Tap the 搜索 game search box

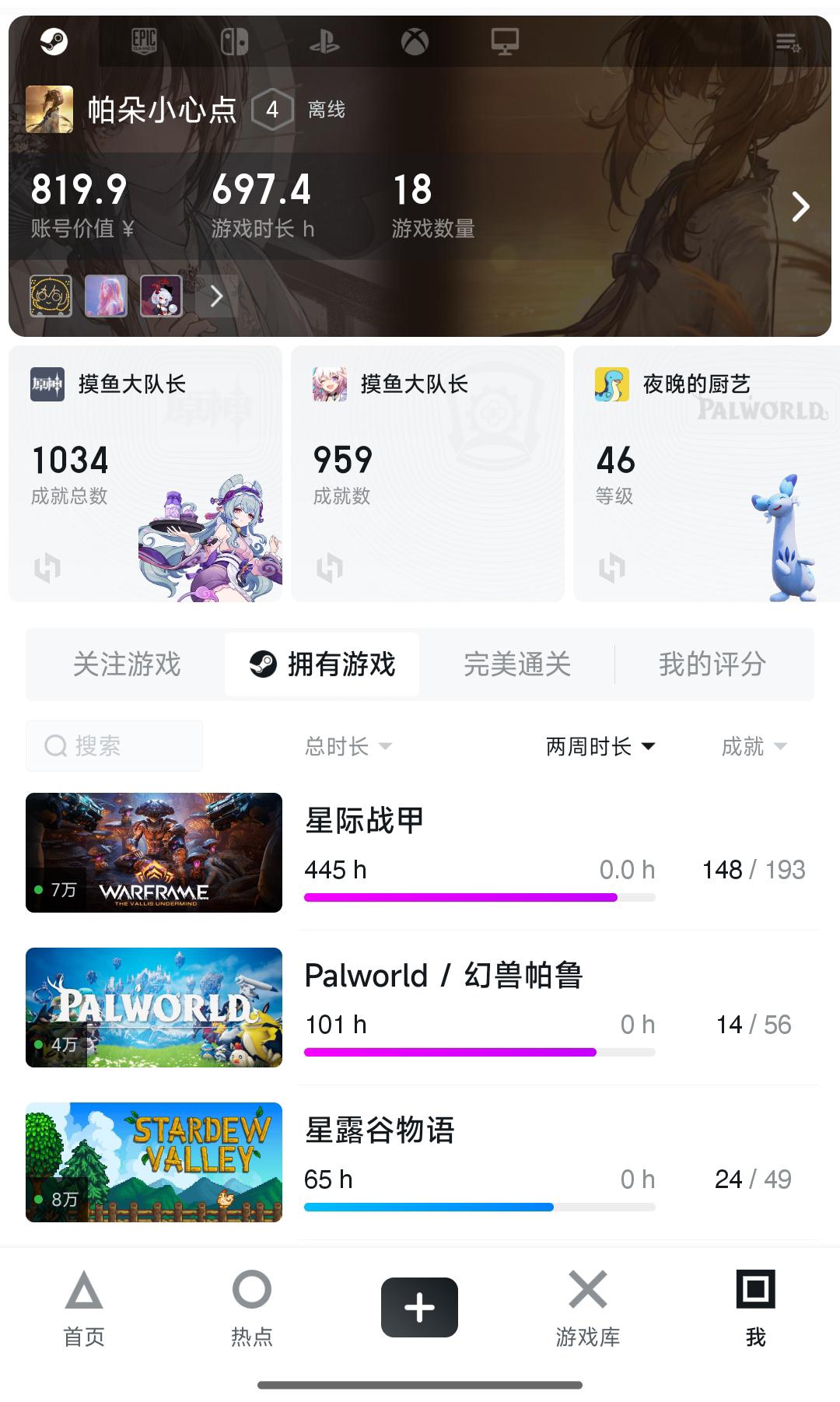(114, 746)
